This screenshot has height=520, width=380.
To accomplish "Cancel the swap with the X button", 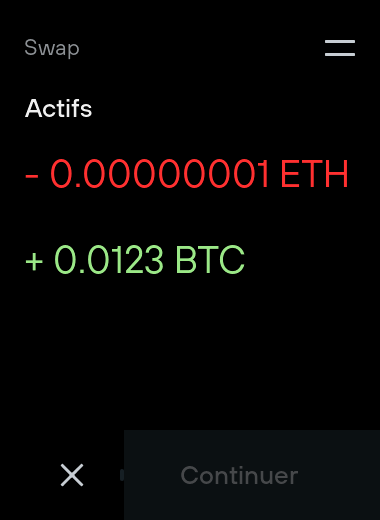I will [x=72, y=475].
